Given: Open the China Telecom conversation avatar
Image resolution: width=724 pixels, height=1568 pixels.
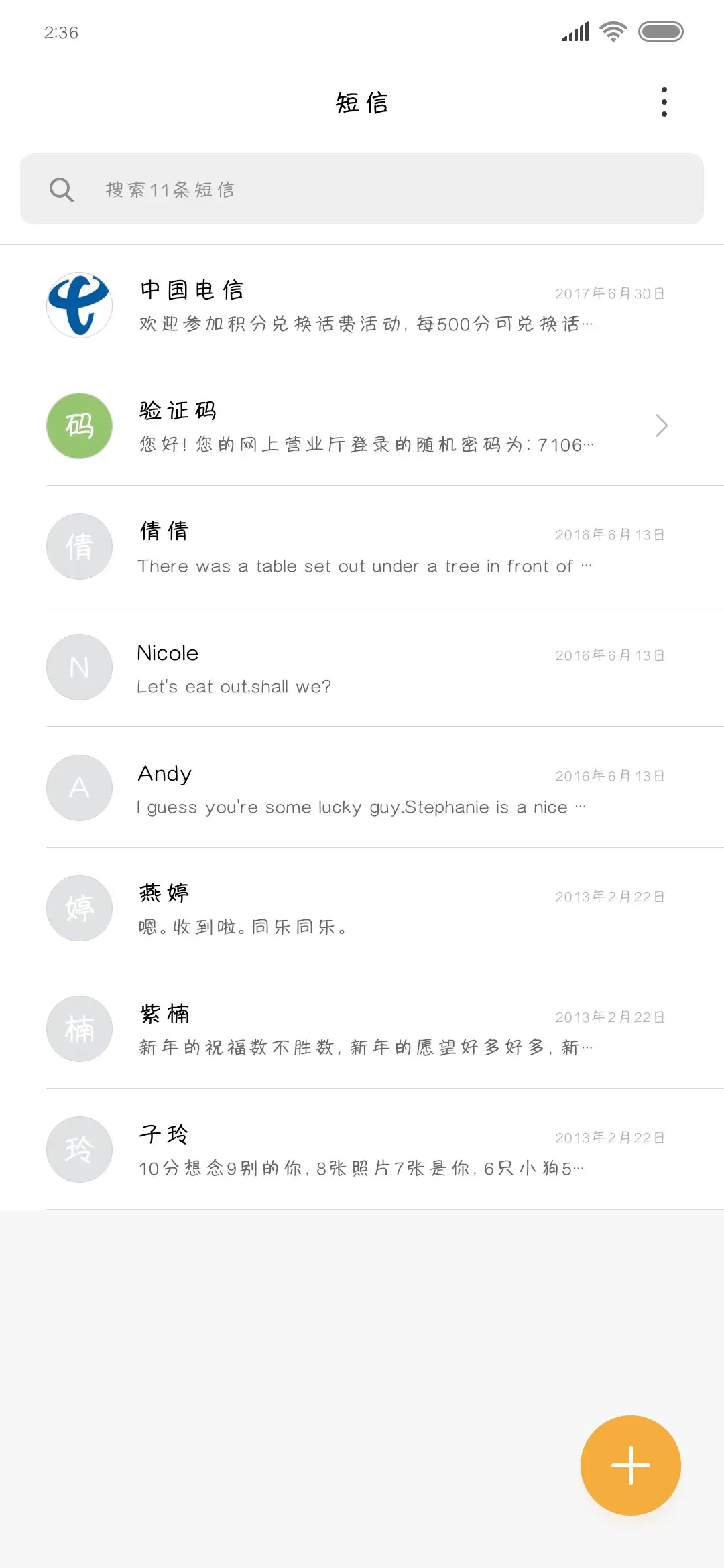Looking at the screenshot, I should coord(78,305).
